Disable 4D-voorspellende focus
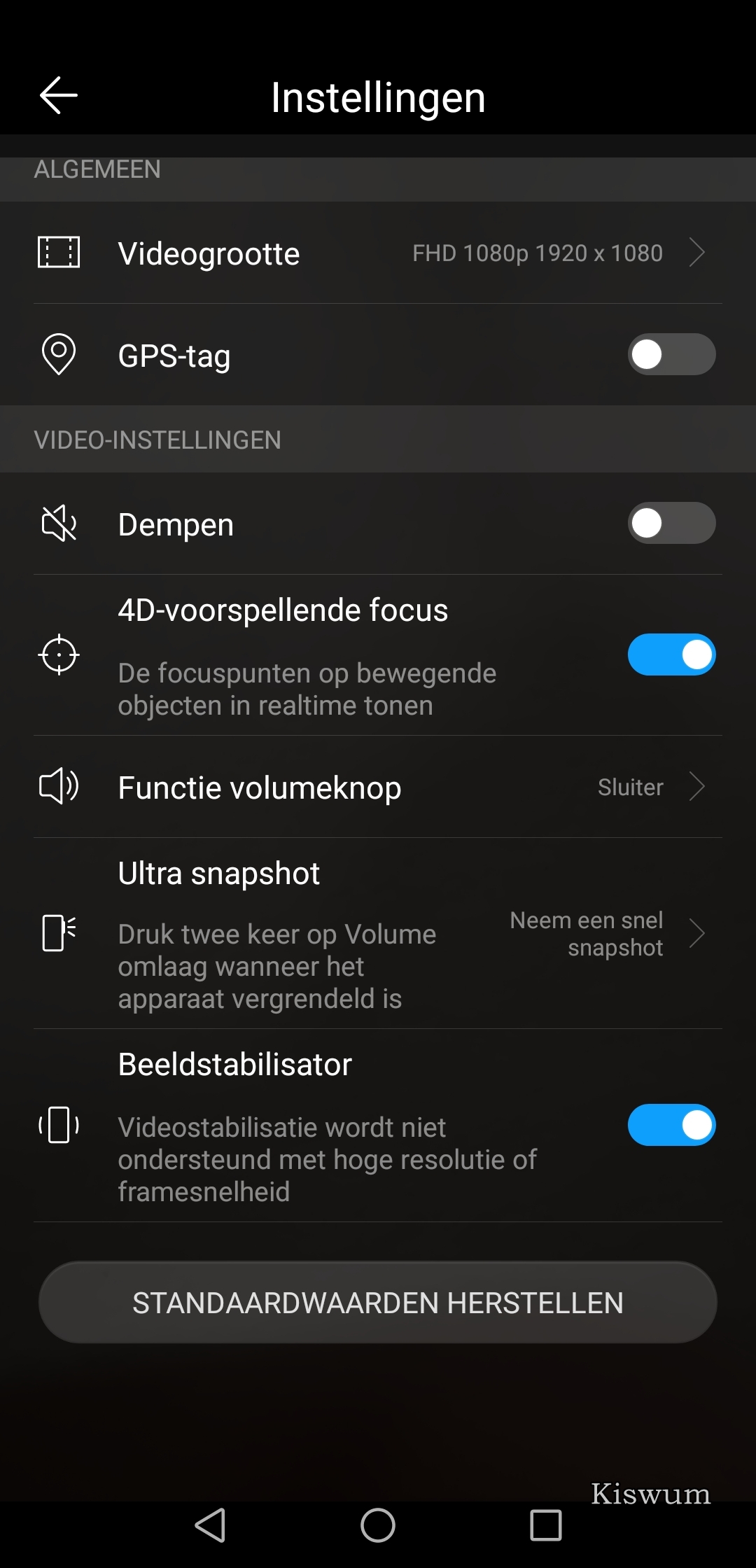Image resolution: width=756 pixels, height=1568 pixels. pos(671,654)
